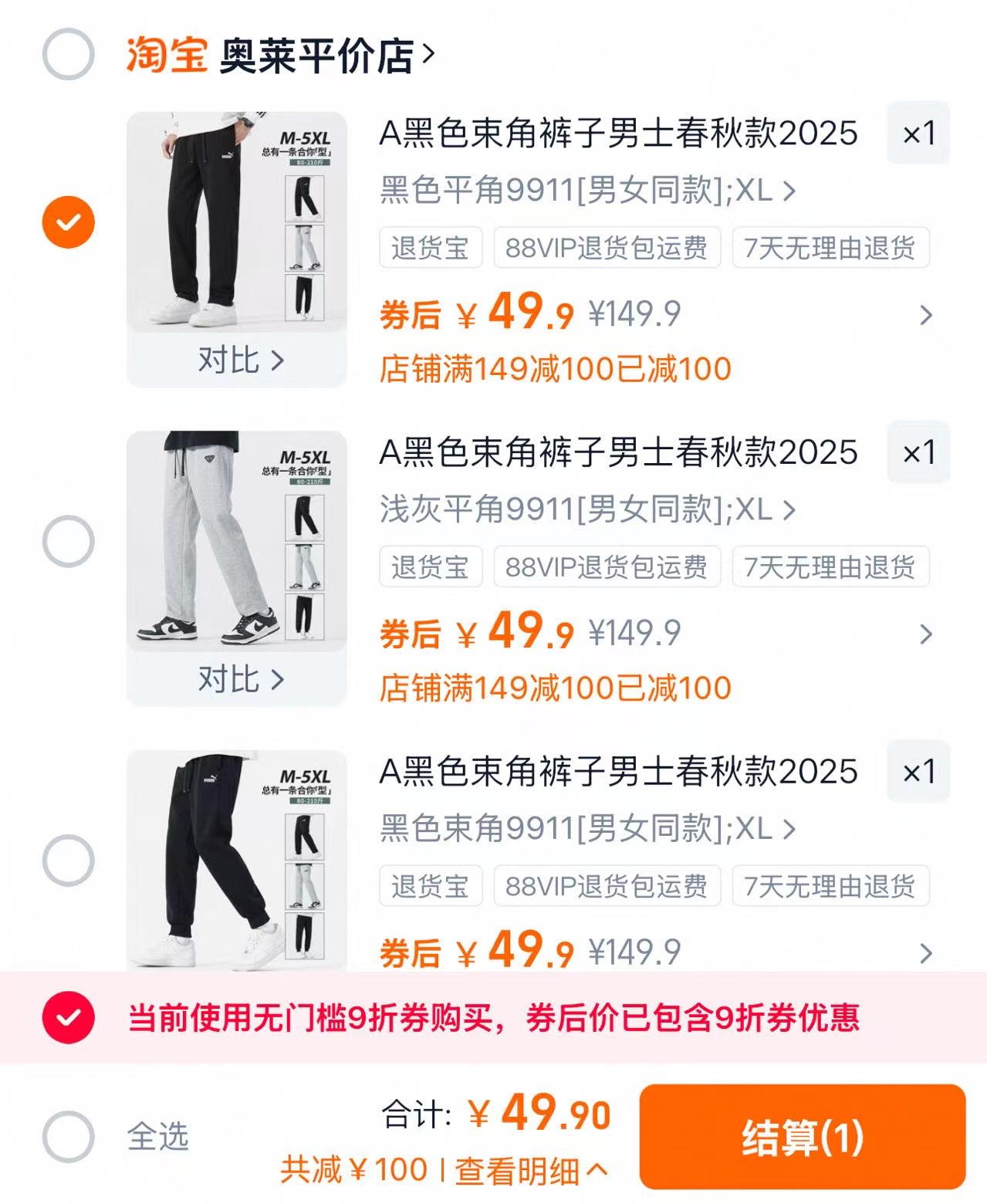Open the 黑色束角9911 product image
987x1204 pixels.
(x=236, y=858)
